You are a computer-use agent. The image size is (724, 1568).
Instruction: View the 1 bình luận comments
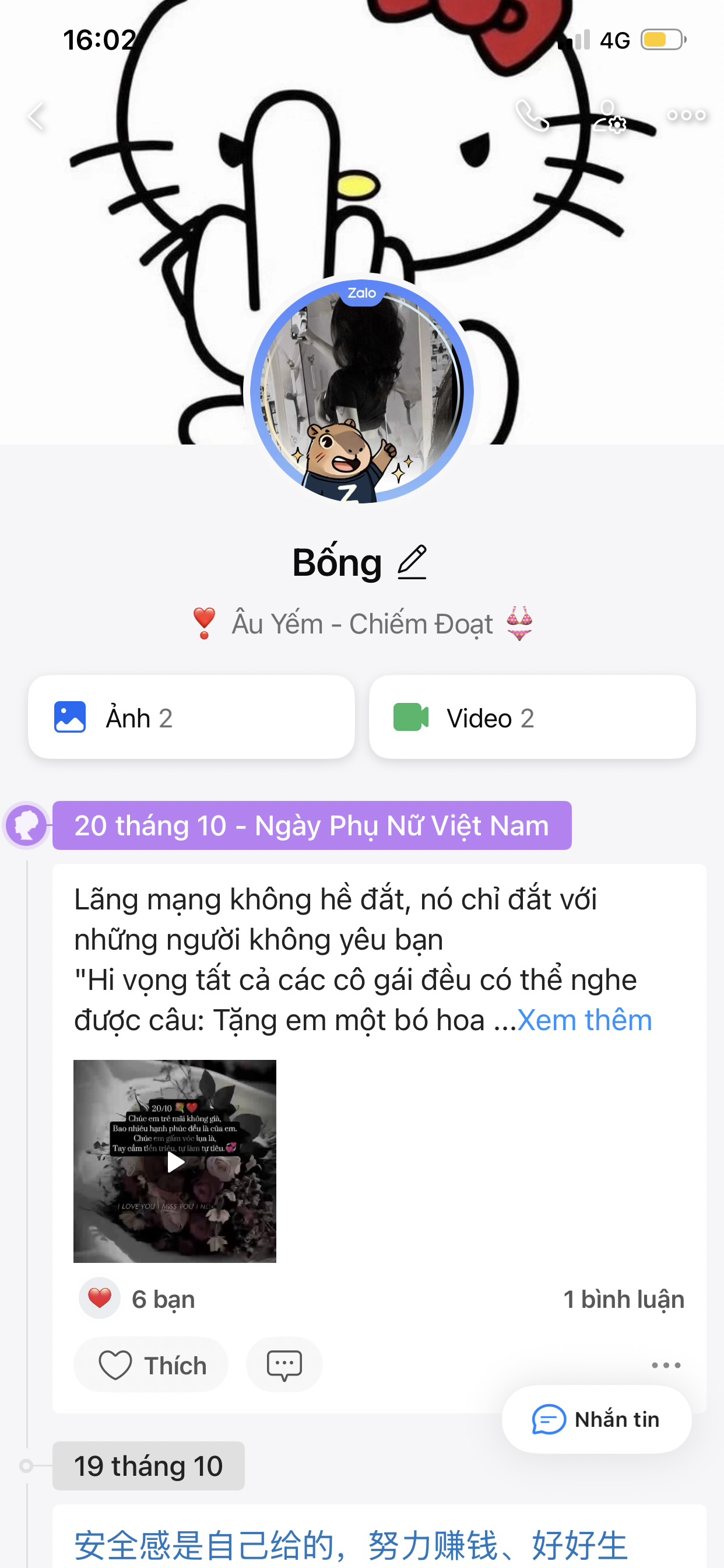click(x=624, y=1299)
